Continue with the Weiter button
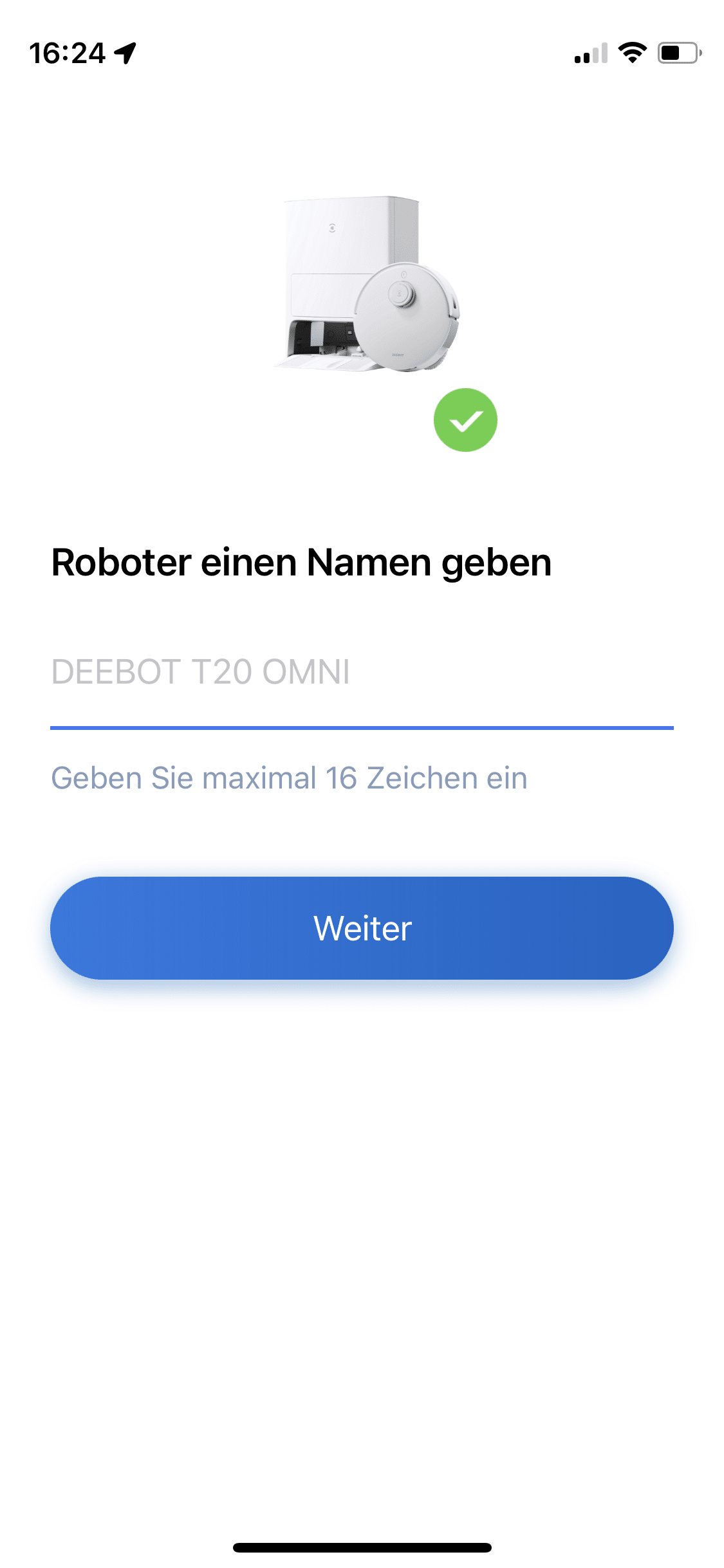 tap(362, 928)
